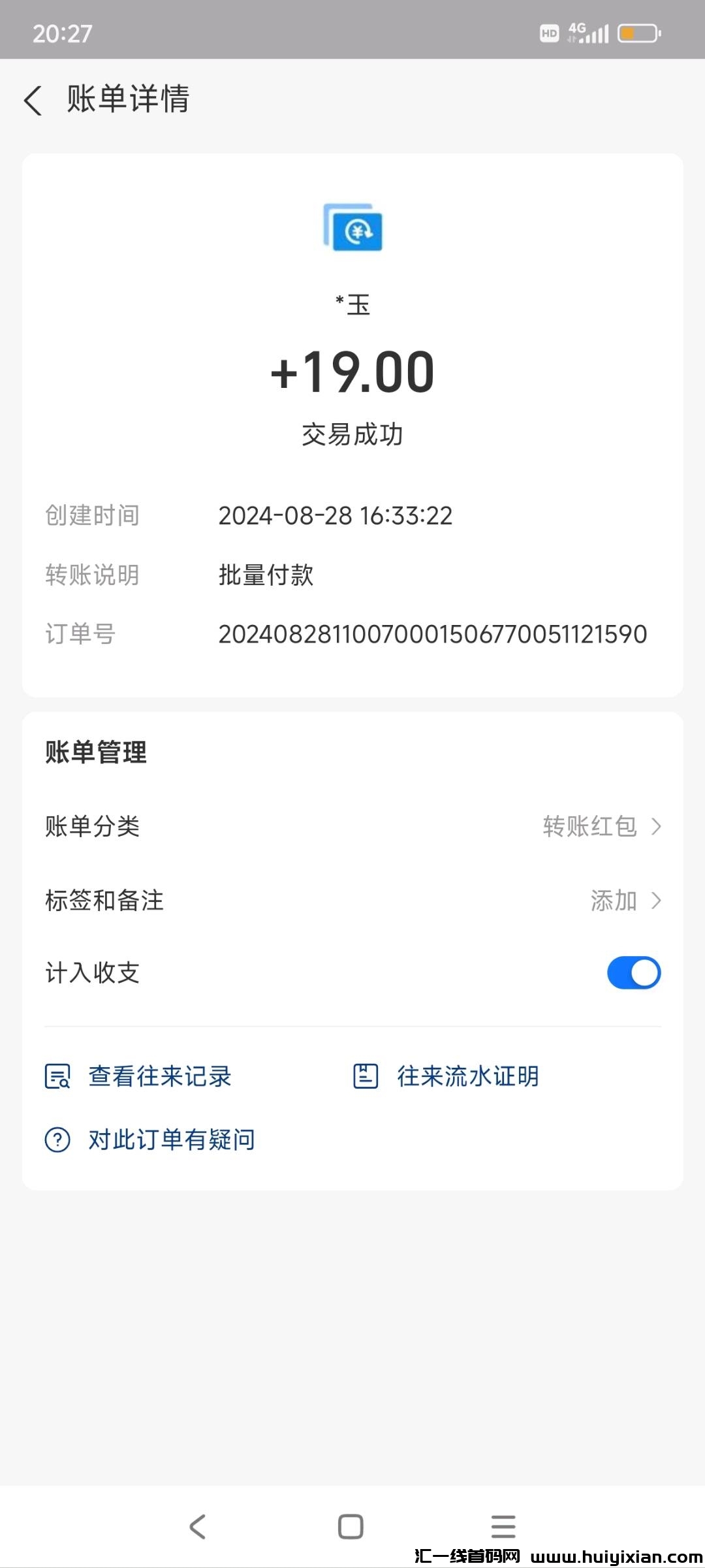Tap 对此订单有疑问

coord(171,1139)
